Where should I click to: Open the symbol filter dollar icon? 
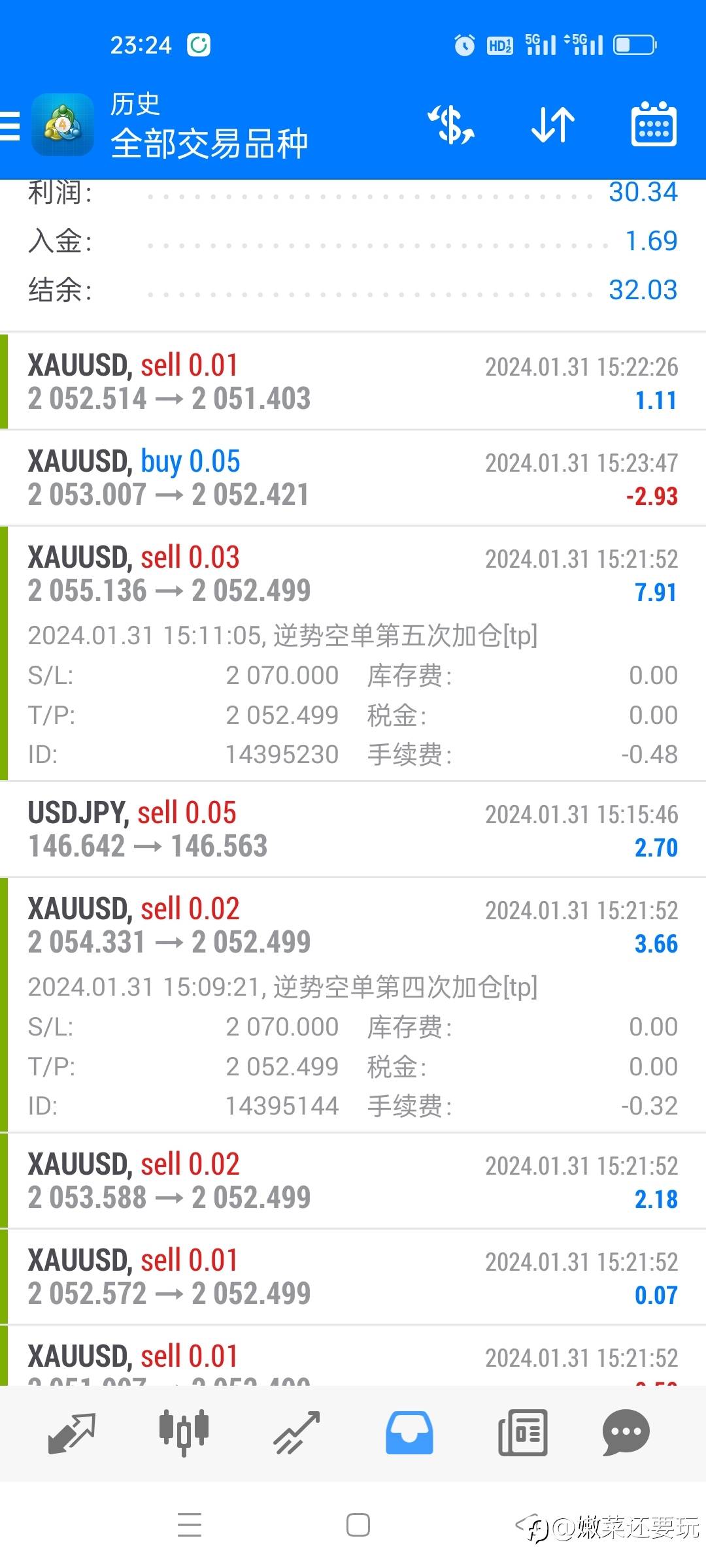click(x=452, y=124)
